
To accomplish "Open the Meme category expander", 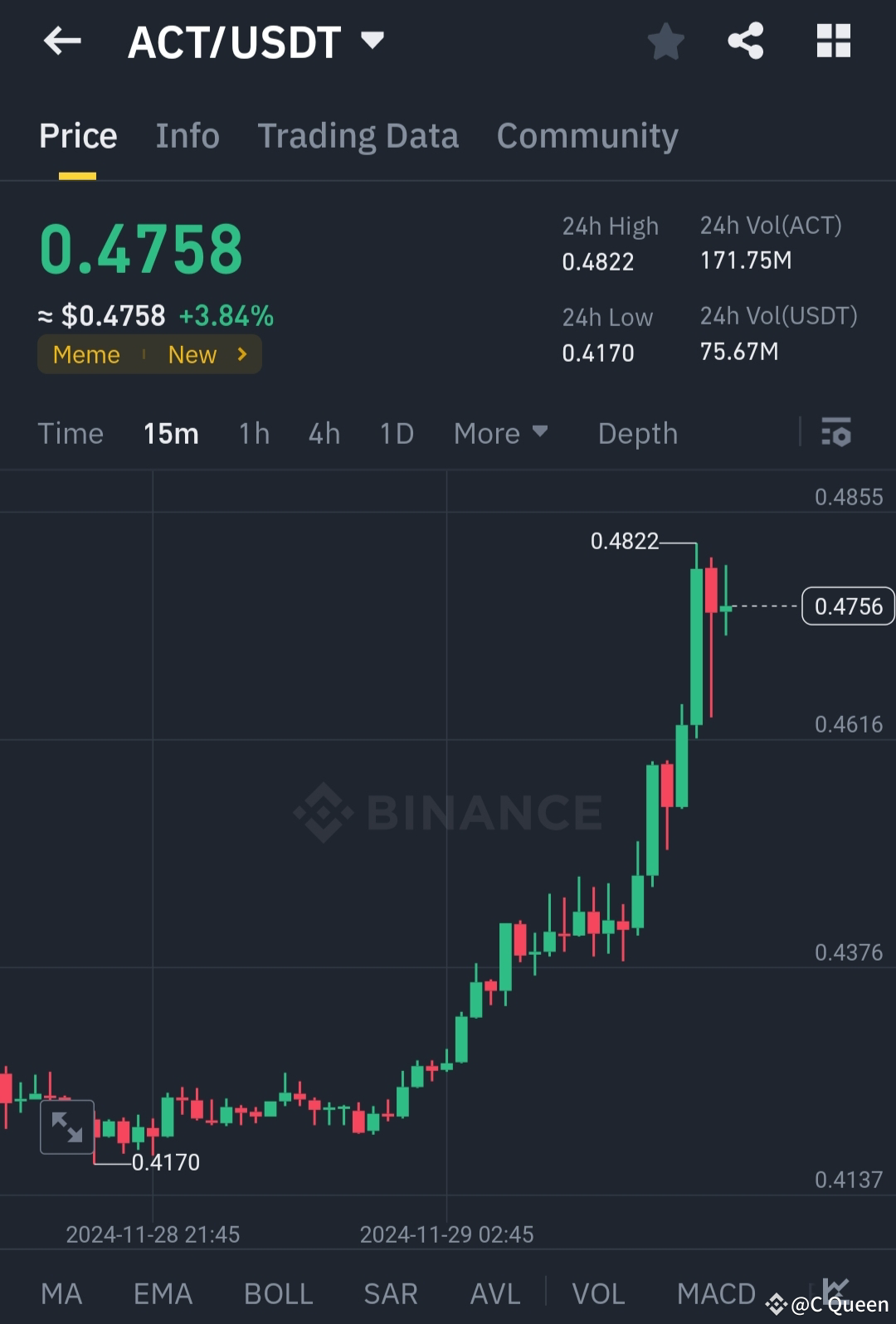I will 86,354.
